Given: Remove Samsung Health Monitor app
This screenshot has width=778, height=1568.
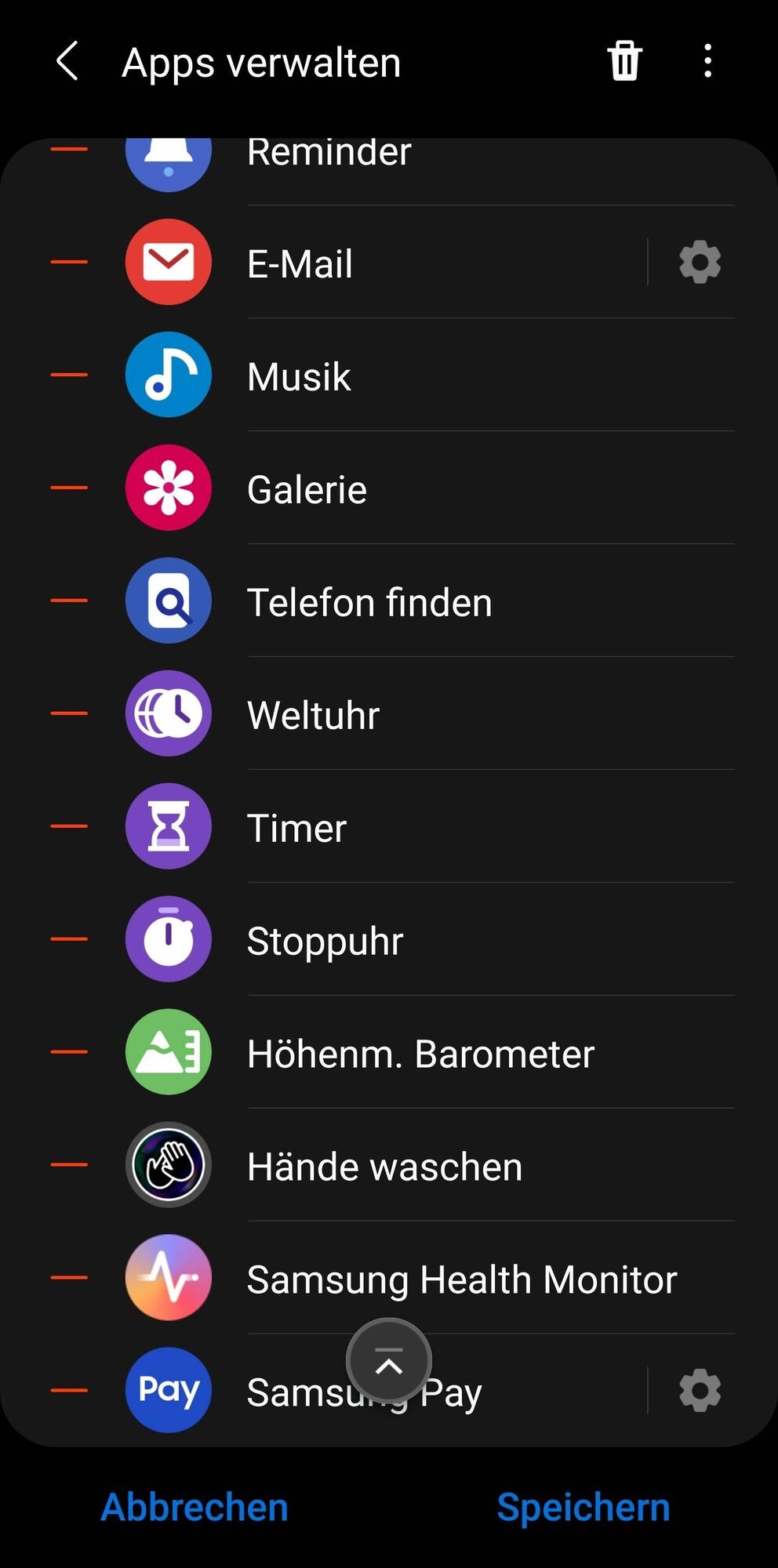Looking at the screenshot, I should click(x=69, y=1278).
